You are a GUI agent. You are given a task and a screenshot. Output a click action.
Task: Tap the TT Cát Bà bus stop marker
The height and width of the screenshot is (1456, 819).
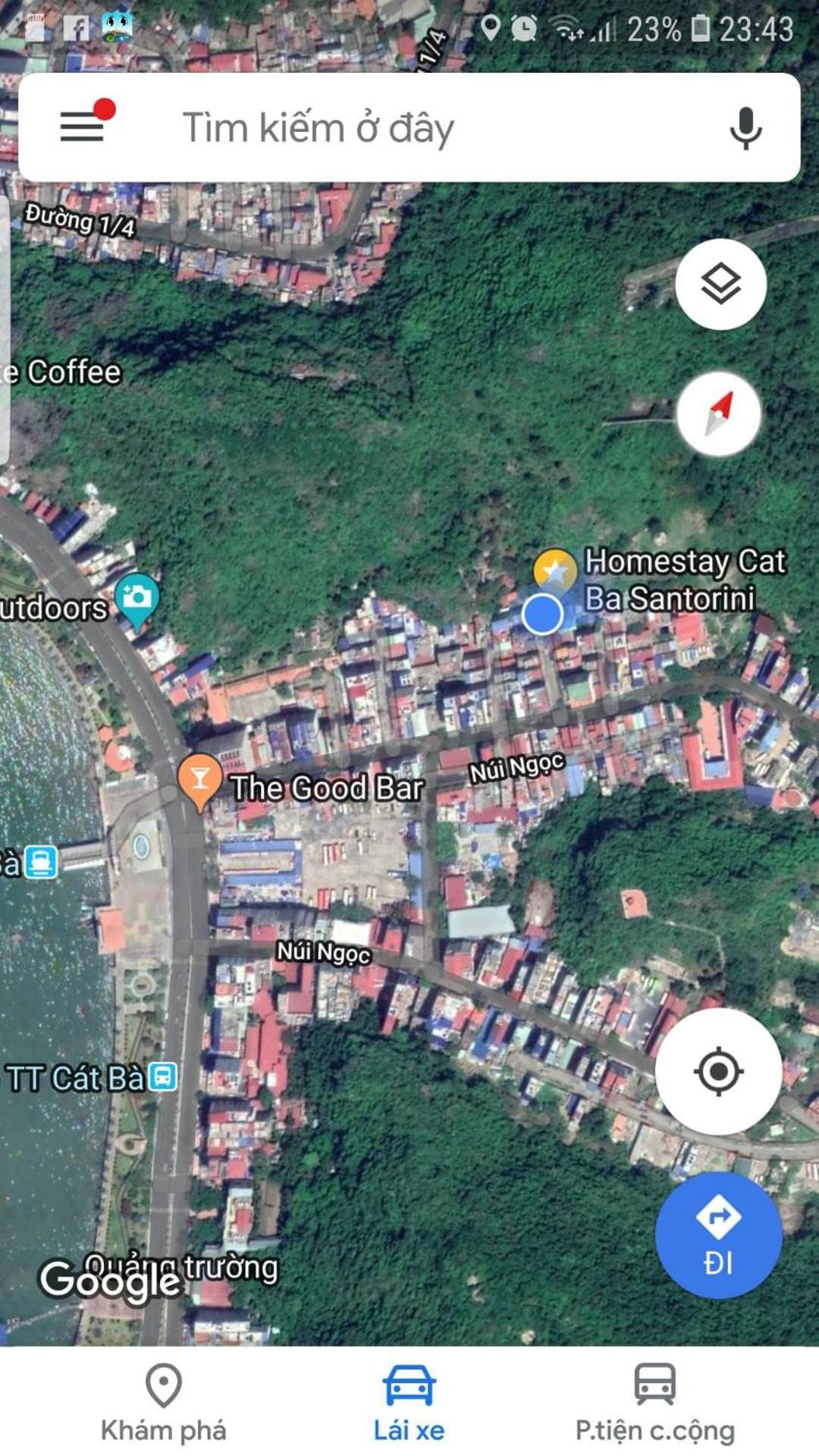click(x=162, y=1077)
